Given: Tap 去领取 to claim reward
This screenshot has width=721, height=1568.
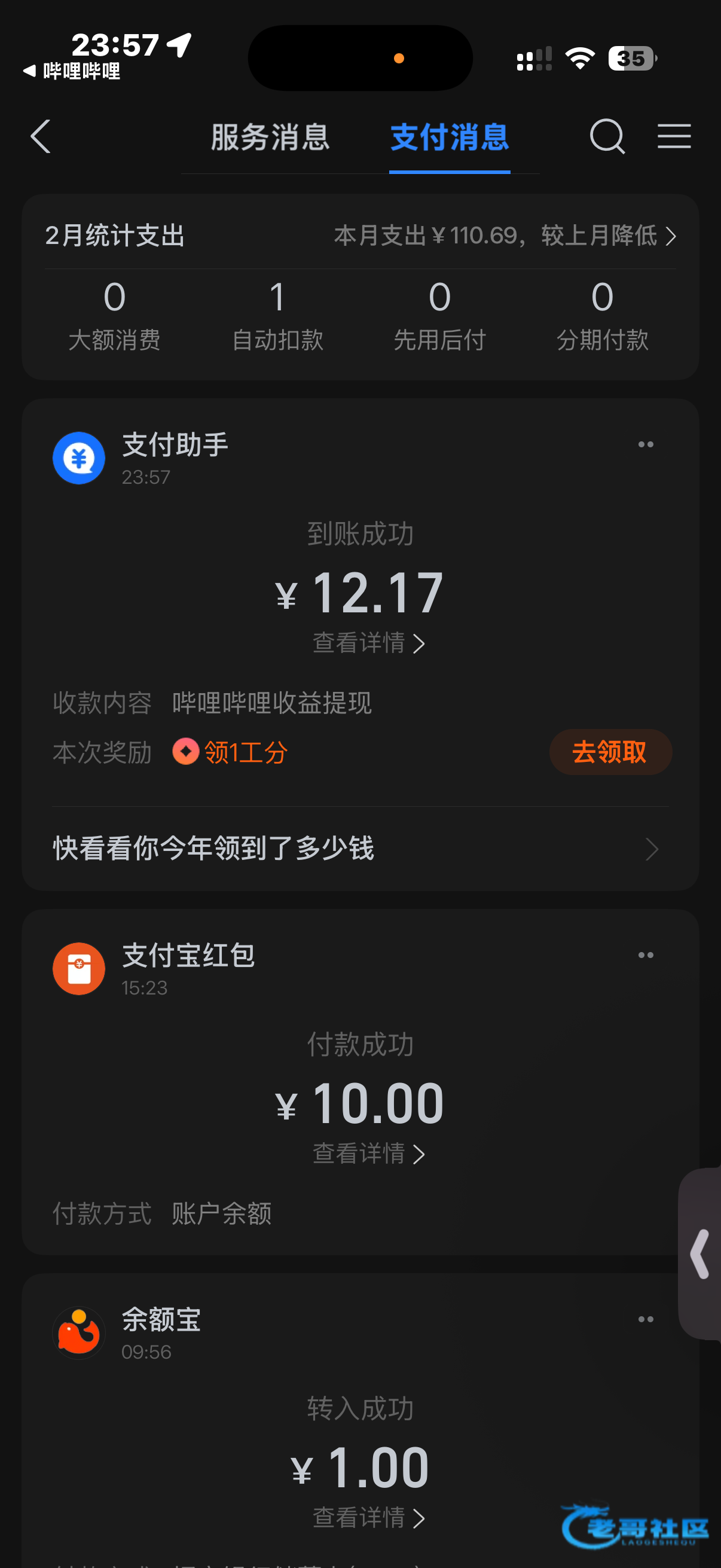Looking at the screenshot, I should pos(610,752).
